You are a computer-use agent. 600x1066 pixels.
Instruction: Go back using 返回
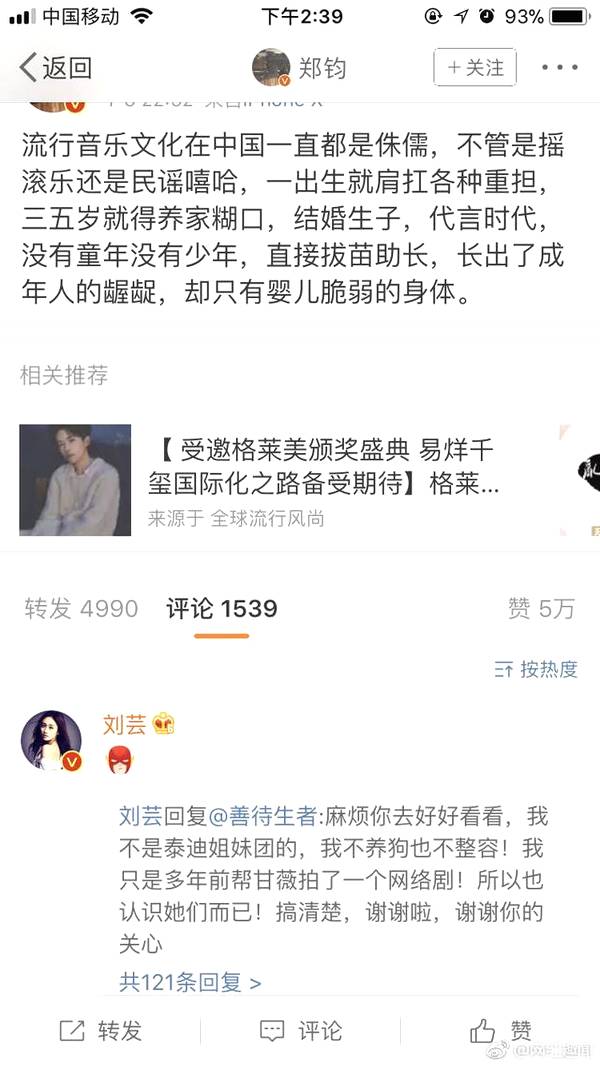tap(56, 68)
